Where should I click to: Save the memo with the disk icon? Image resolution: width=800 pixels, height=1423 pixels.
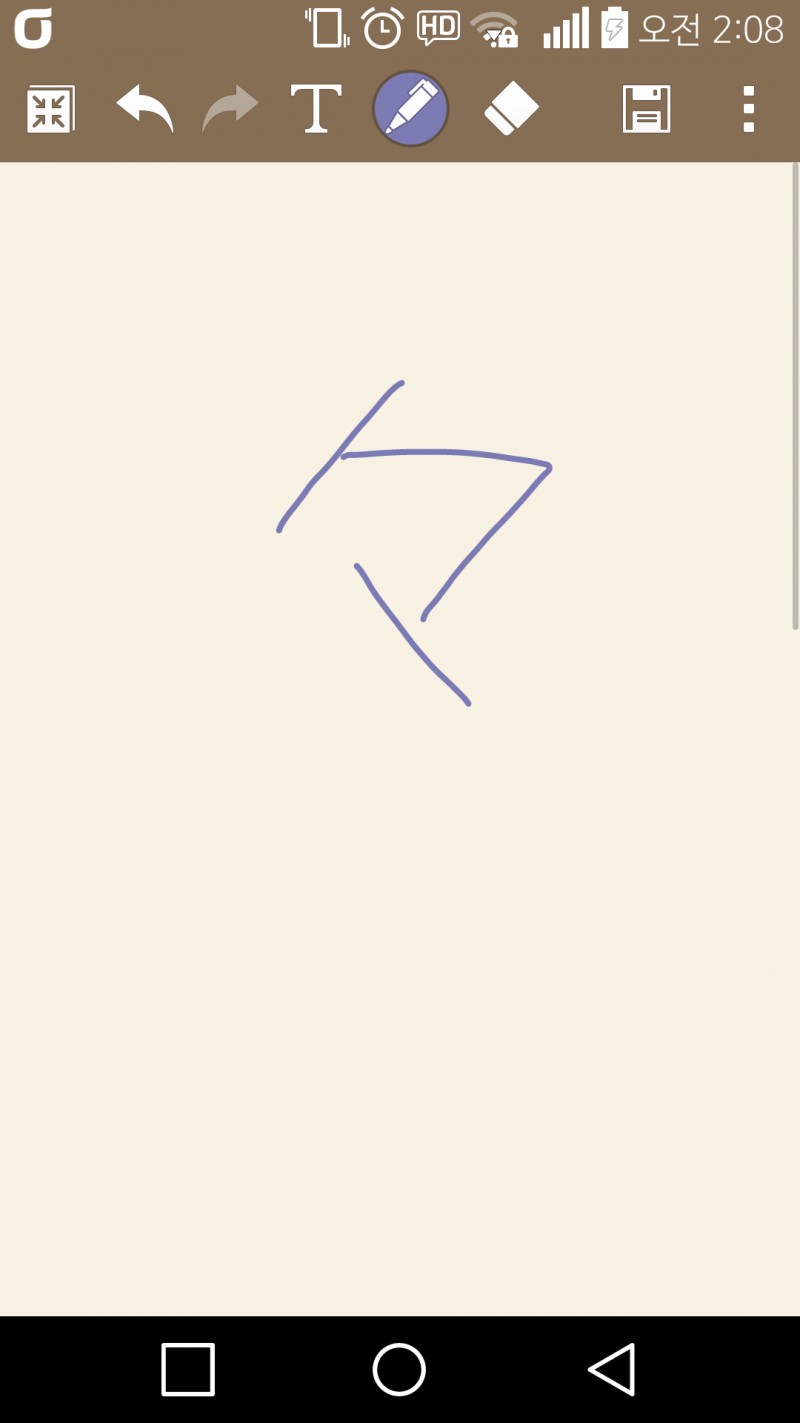pos(646,109)
